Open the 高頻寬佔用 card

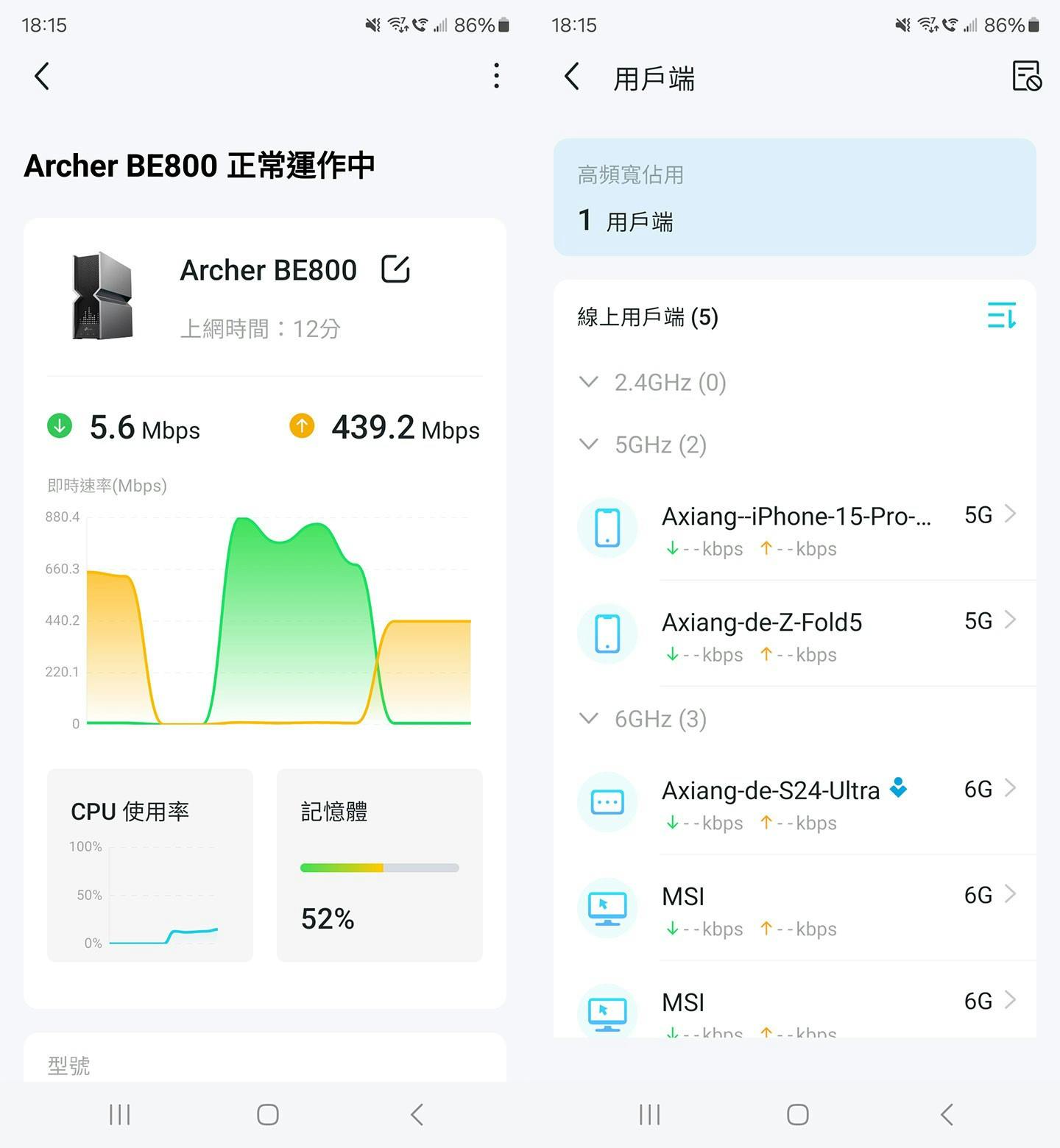794,197
